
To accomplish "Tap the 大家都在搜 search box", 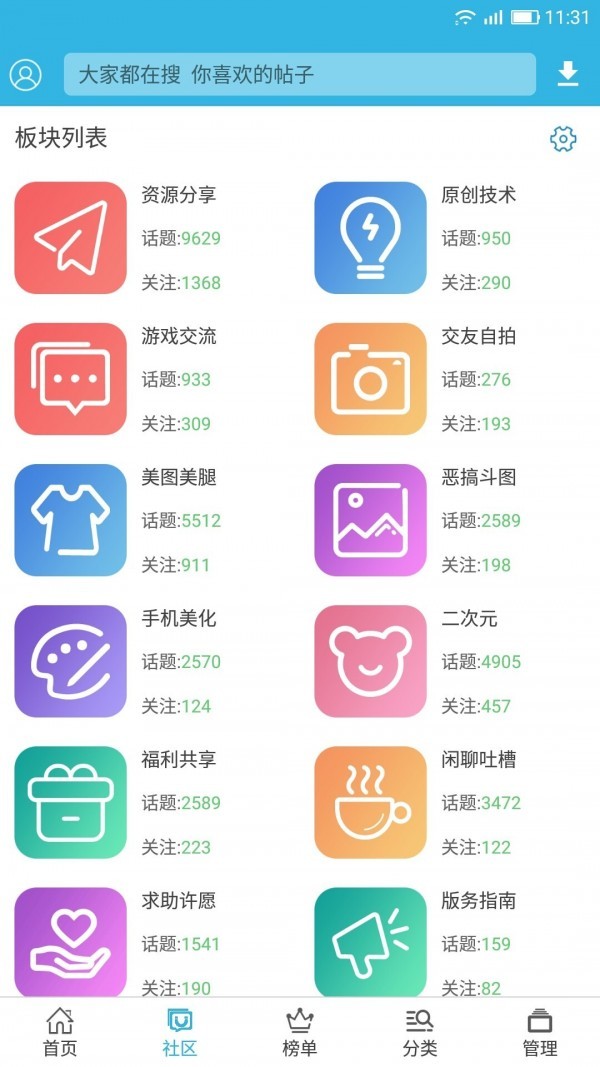I will tap(299, 75).
